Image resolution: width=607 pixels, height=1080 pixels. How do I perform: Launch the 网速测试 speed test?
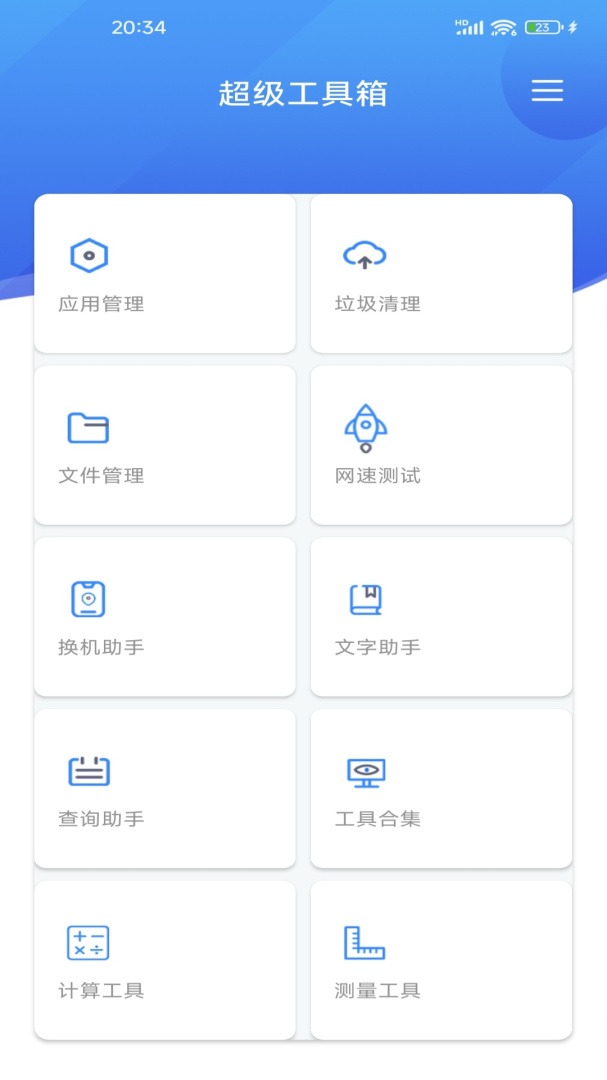pyautogui.click(x=441, y=445)
